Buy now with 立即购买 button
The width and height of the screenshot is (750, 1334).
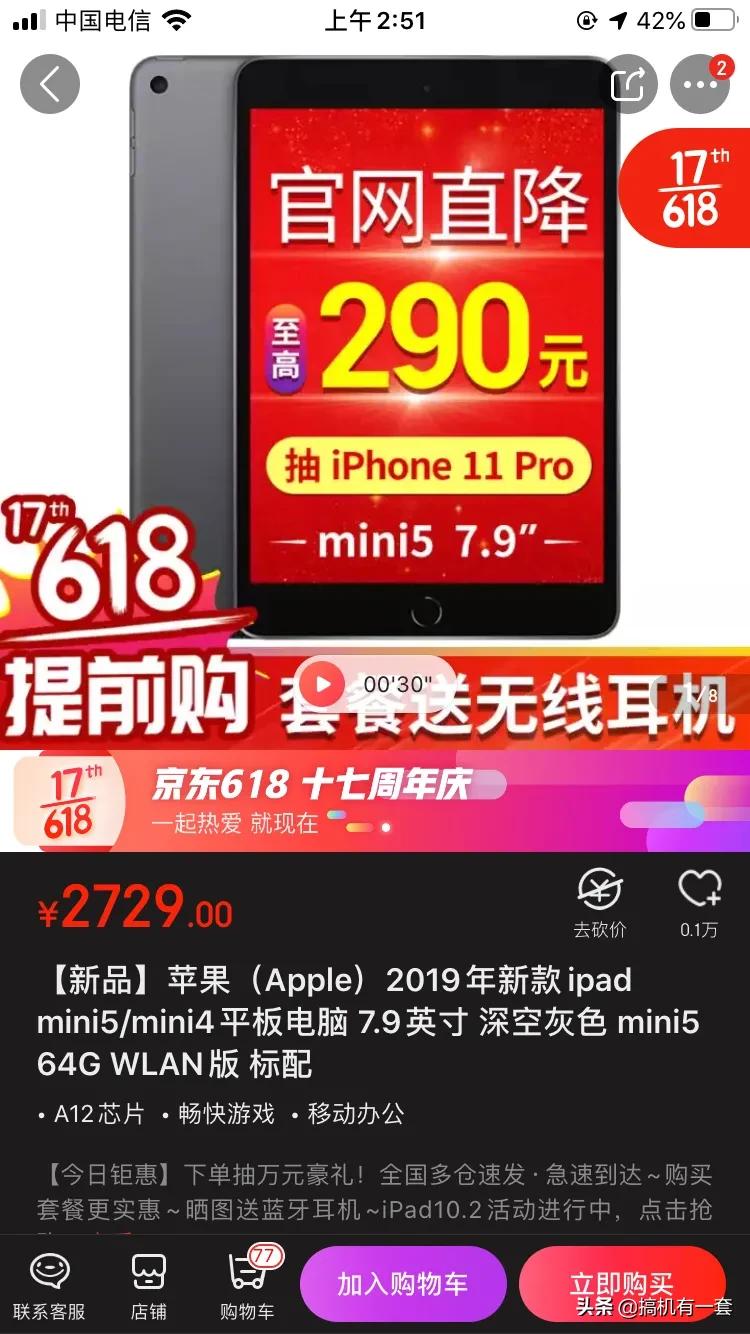click(x=622, y=1284)
